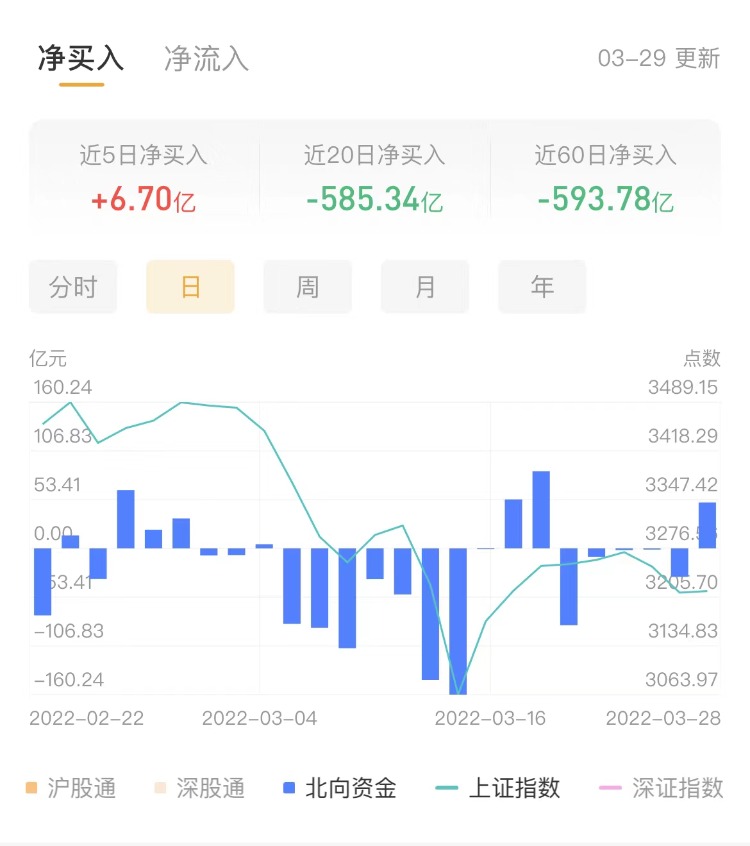Switch to the 净流入 tab
750x846 pixels.
[x=206, y=58]
